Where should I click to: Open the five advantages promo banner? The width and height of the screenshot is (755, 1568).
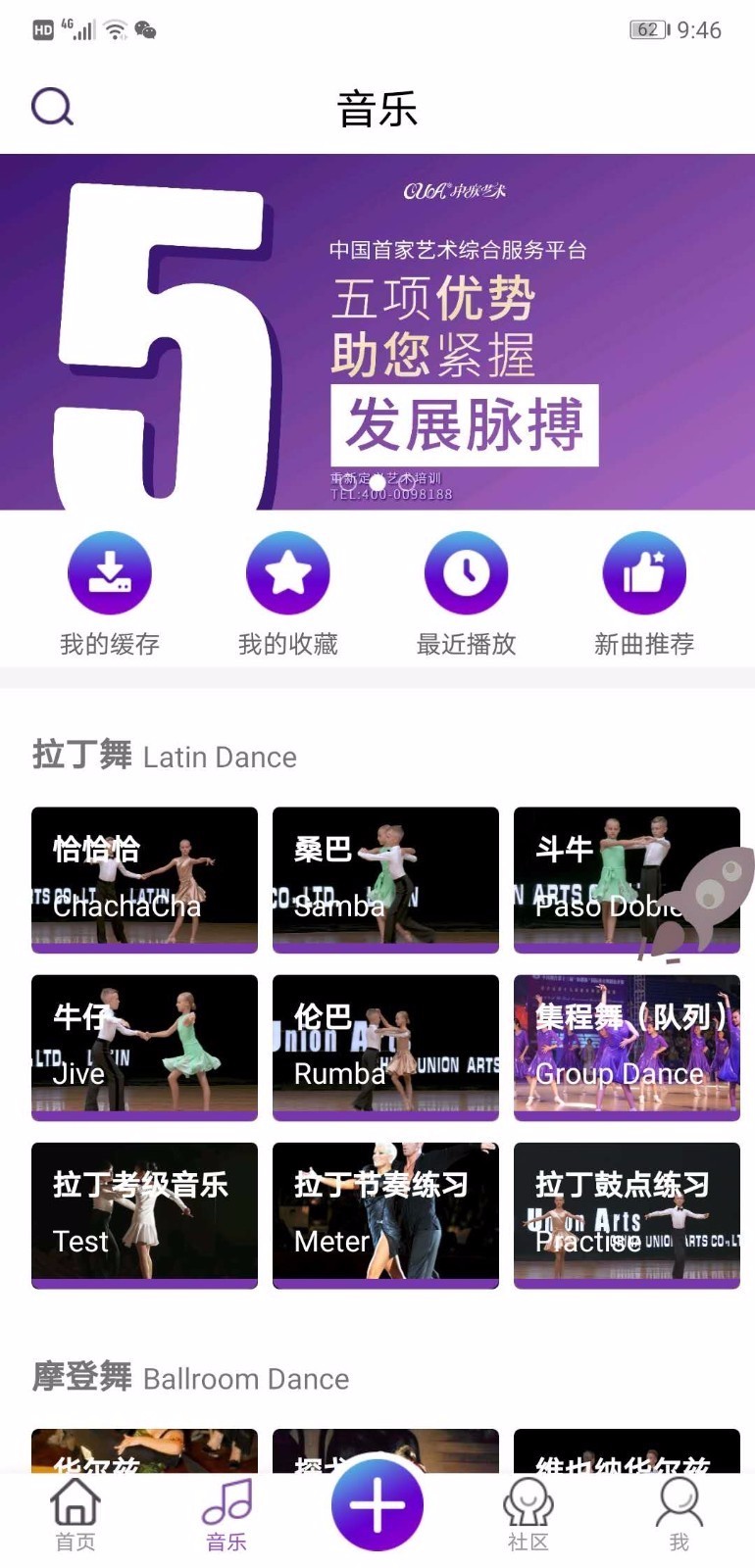click(377, 331)
